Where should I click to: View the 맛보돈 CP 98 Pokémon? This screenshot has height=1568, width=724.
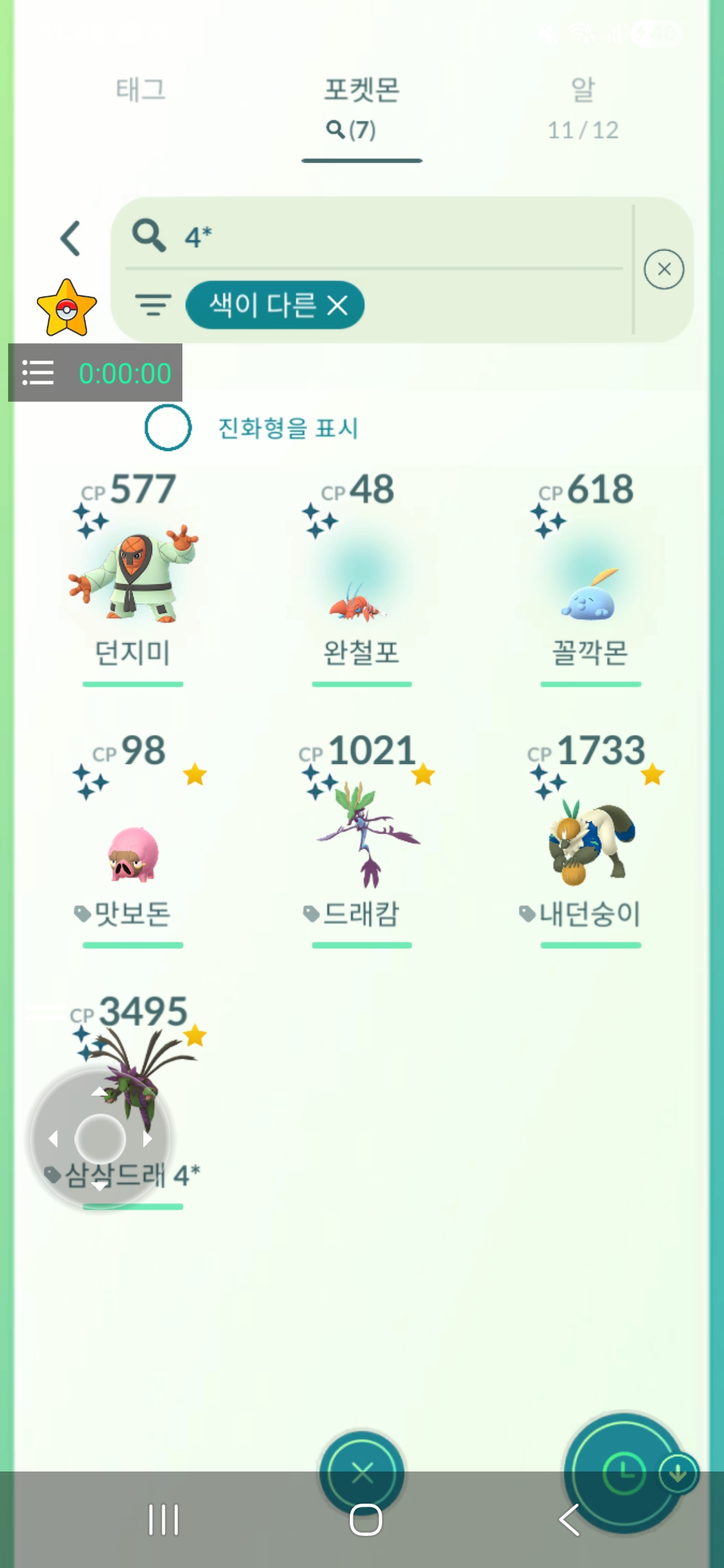pyautogui.click(x=133, y=838)
